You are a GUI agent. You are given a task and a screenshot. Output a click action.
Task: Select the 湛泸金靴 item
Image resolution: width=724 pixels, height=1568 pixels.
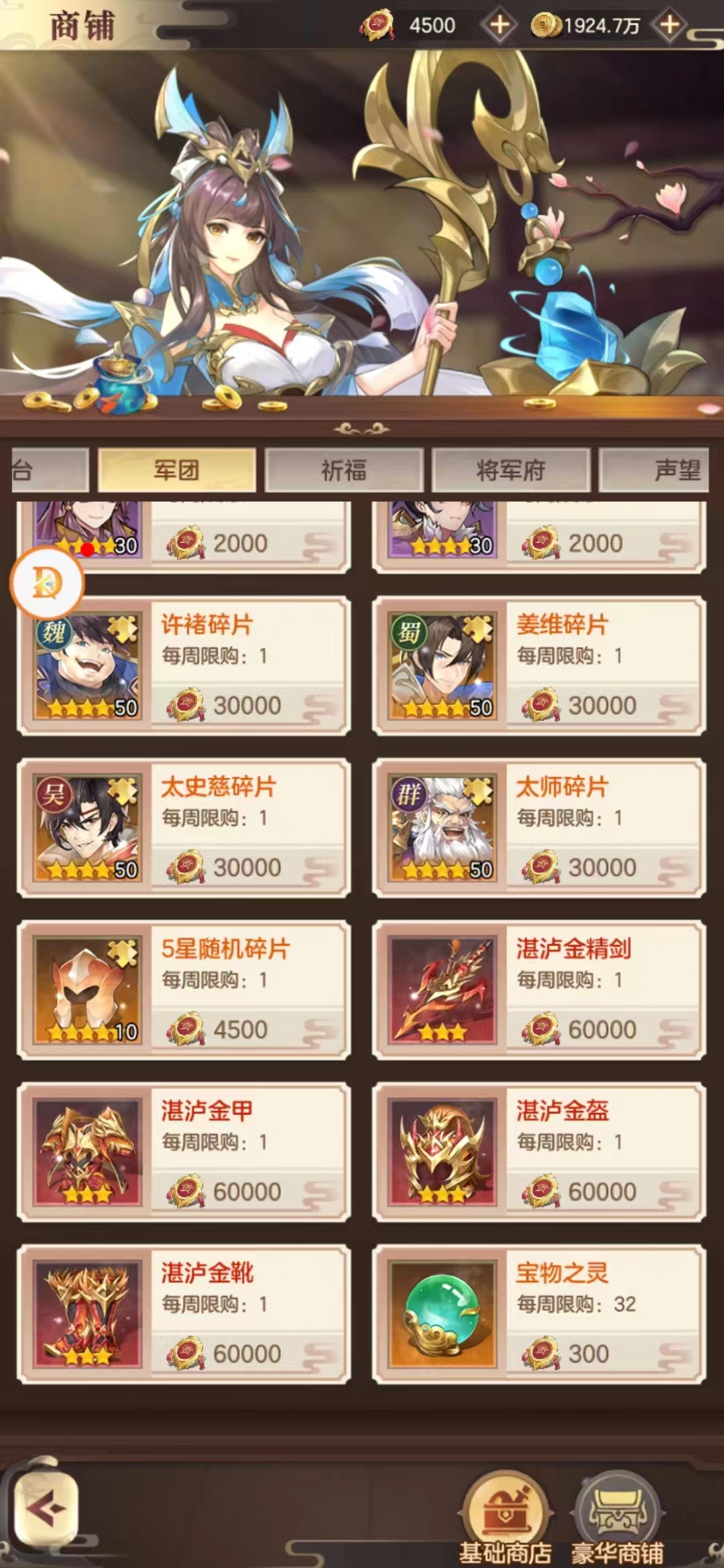click(184, 1315)
